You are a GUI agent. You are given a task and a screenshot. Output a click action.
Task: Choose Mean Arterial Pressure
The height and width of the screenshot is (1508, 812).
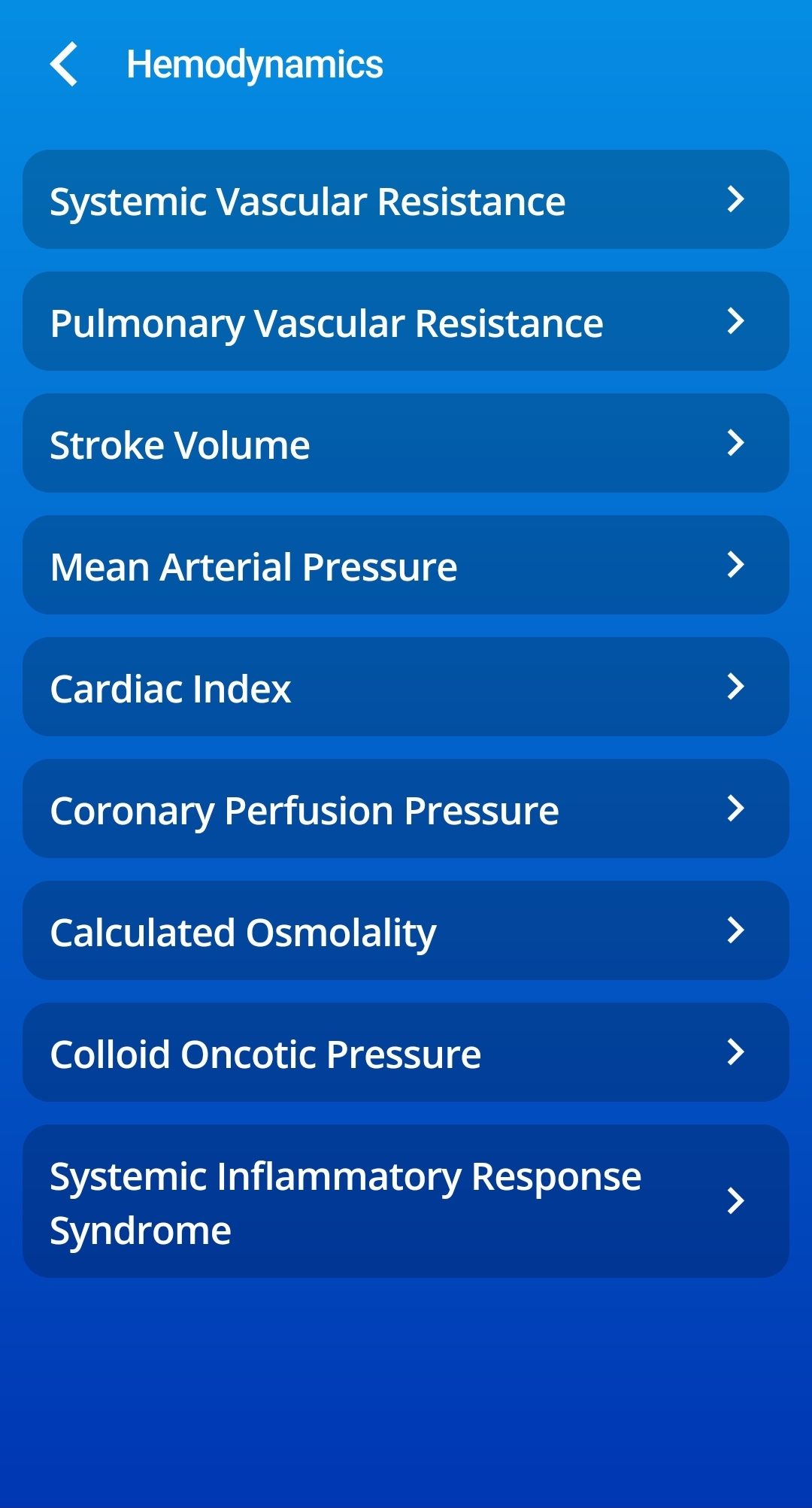406,566
